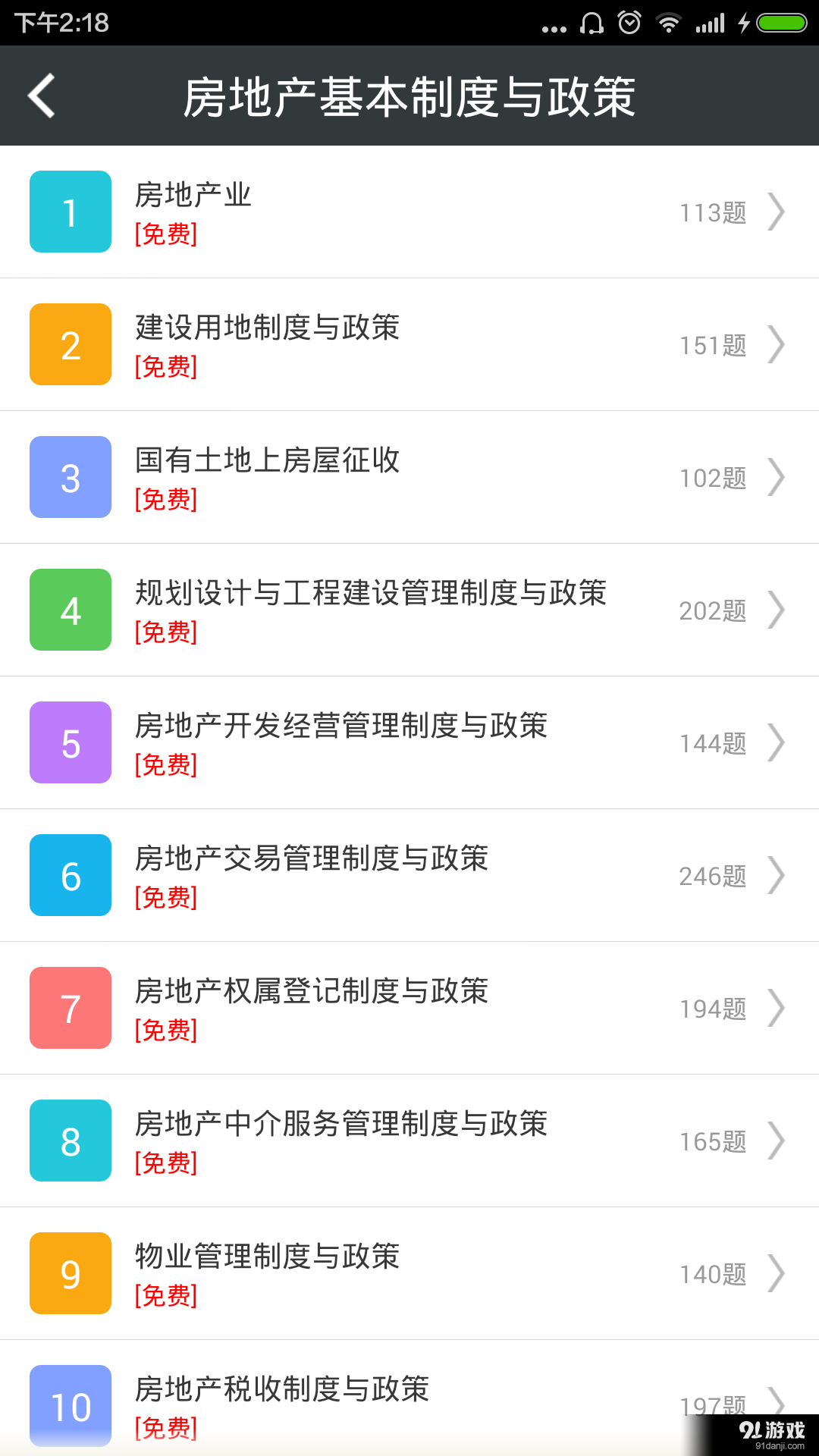Tap the 246题 count on chapter 6
Image resolution: width=819 pixels, height=1456 pixels.
click(x=711, y=875)
